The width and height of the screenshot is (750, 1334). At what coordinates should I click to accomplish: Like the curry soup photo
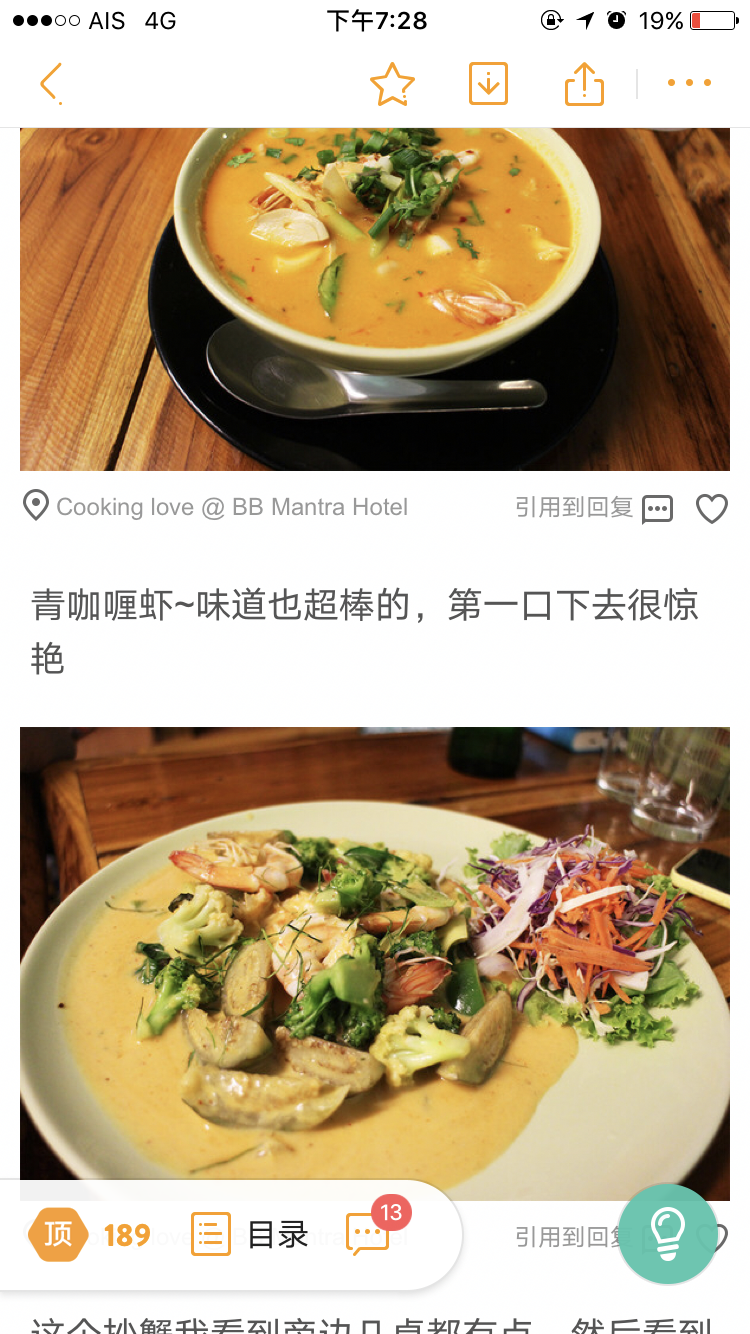pyautogui.click(x=711, y=509)
